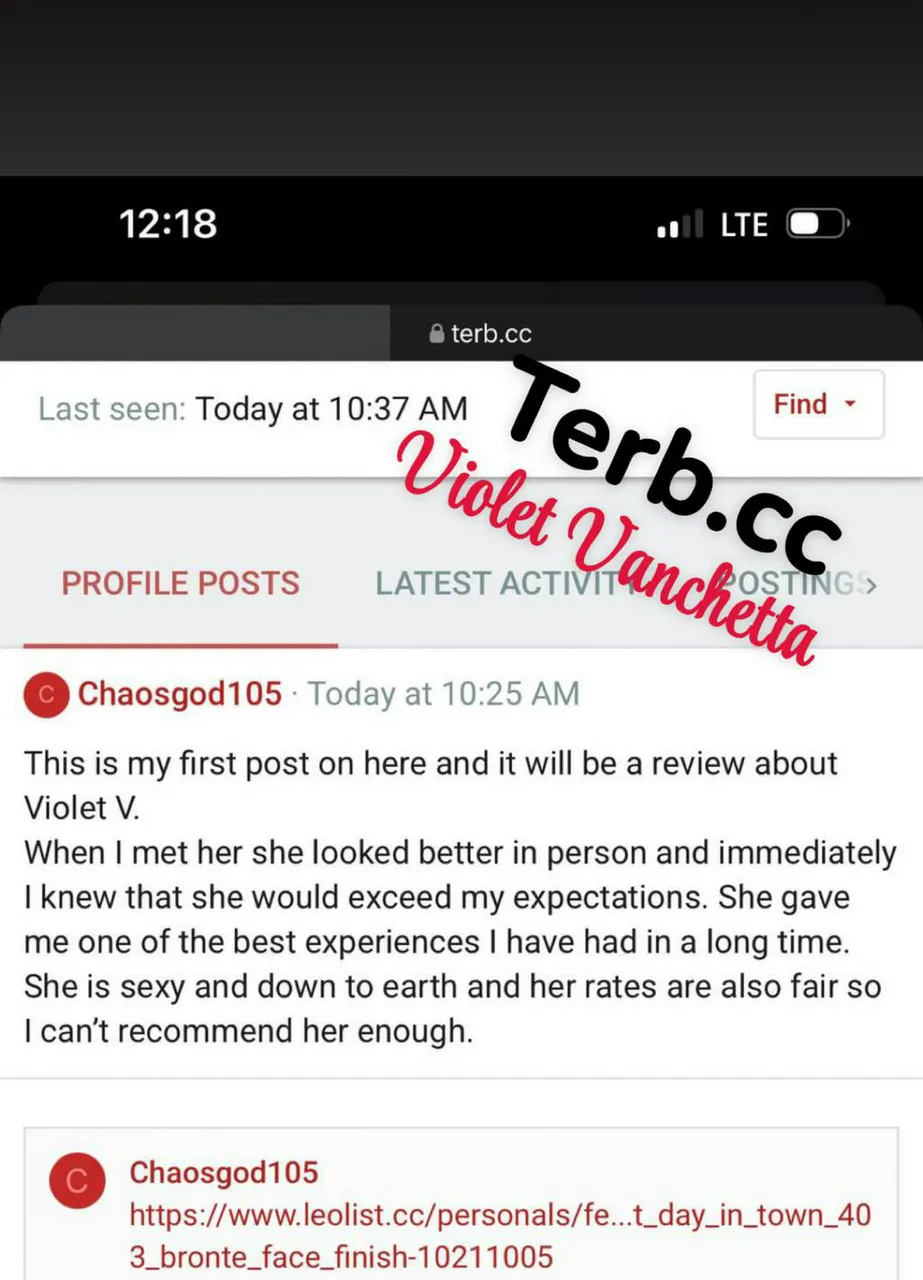
Task: Expand the hidden tabs with the right chevron
Action: (x=871, y=584)
